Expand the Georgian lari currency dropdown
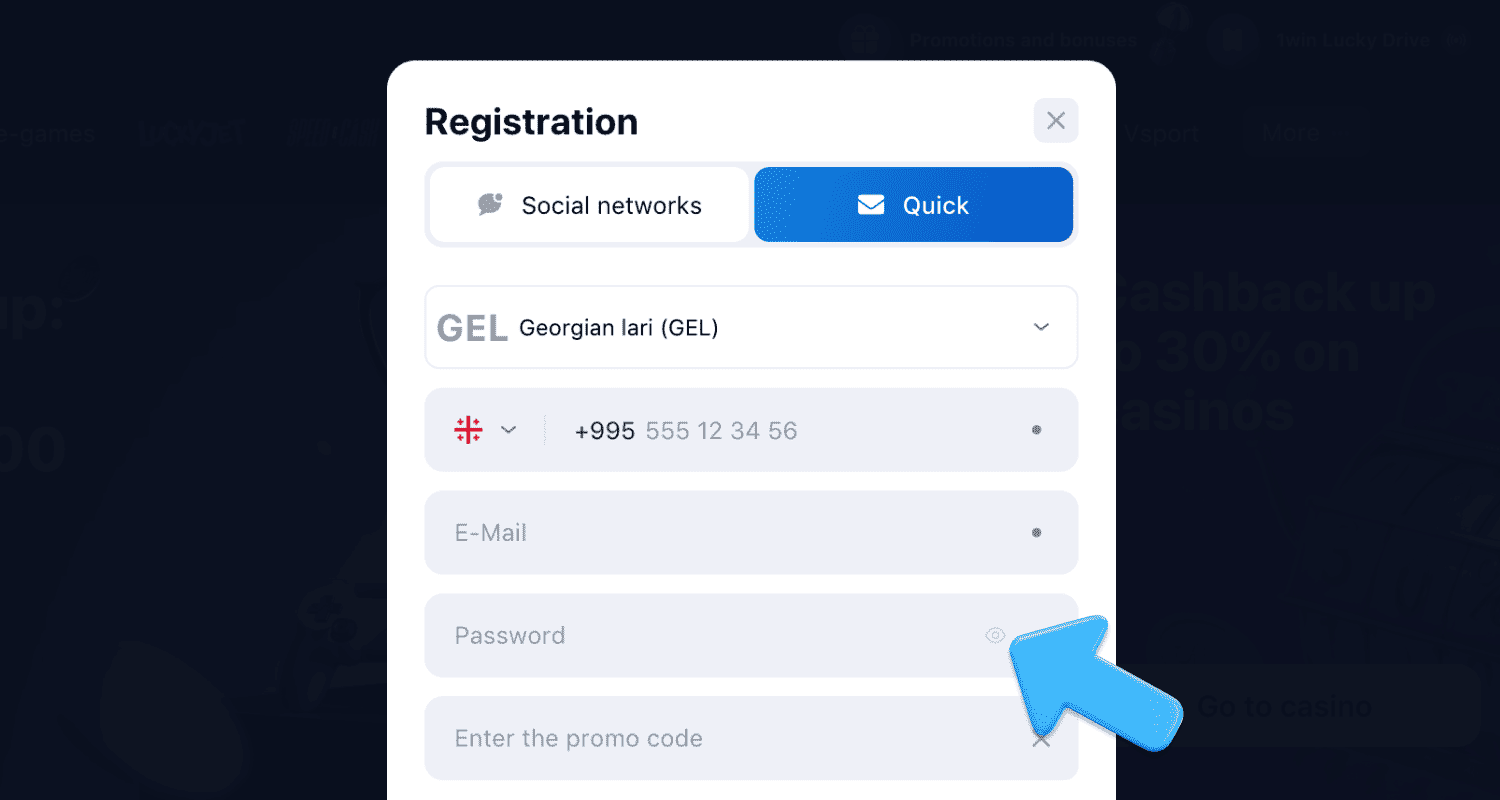Image resolution: width=1500 pixels, height=800 pixels. [1041, 327]
